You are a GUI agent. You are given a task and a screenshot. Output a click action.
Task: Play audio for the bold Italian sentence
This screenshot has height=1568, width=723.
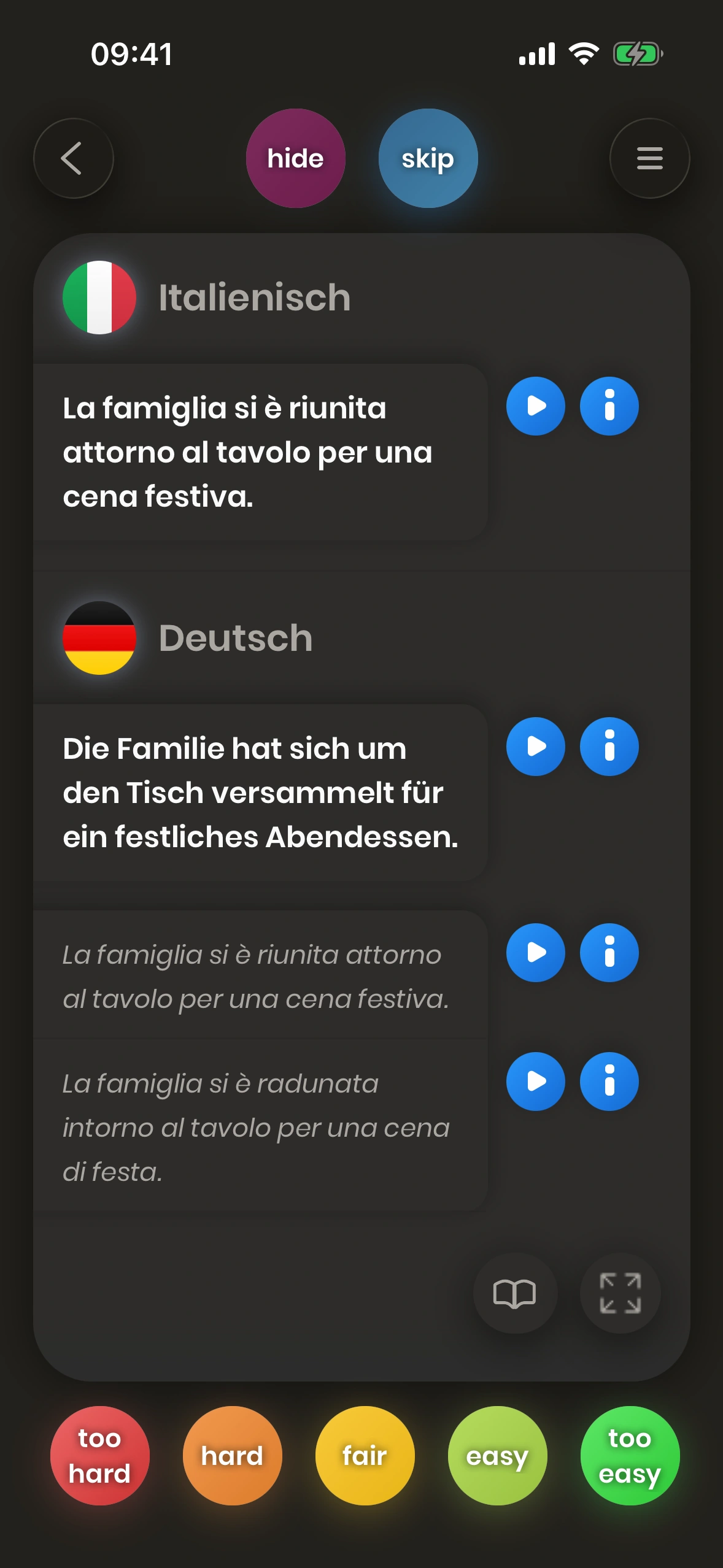(x=535, y=406)
